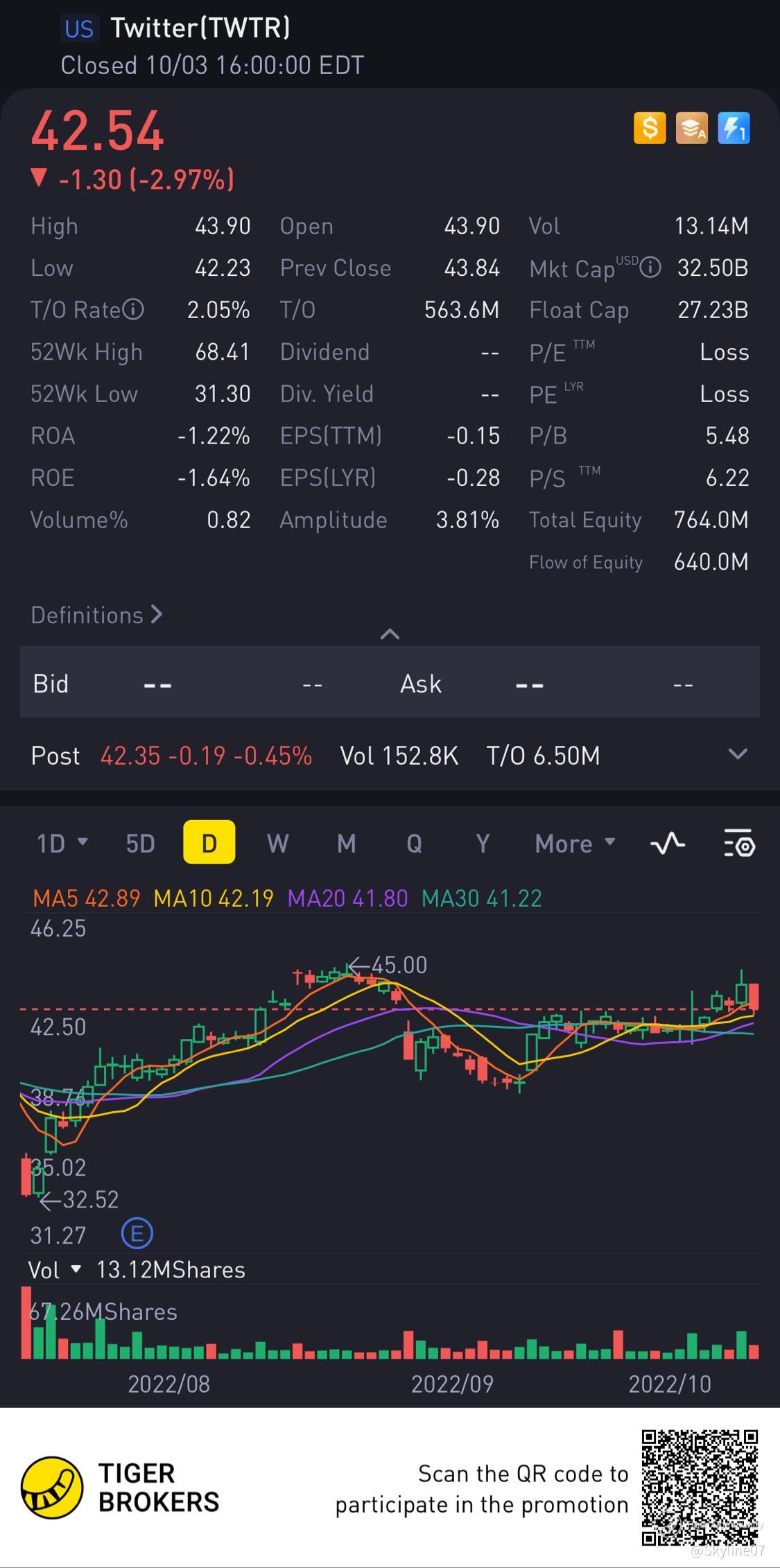Tap the blue lightning badge icon
Screen dimensions: 780x1568
tap(734, 128)
